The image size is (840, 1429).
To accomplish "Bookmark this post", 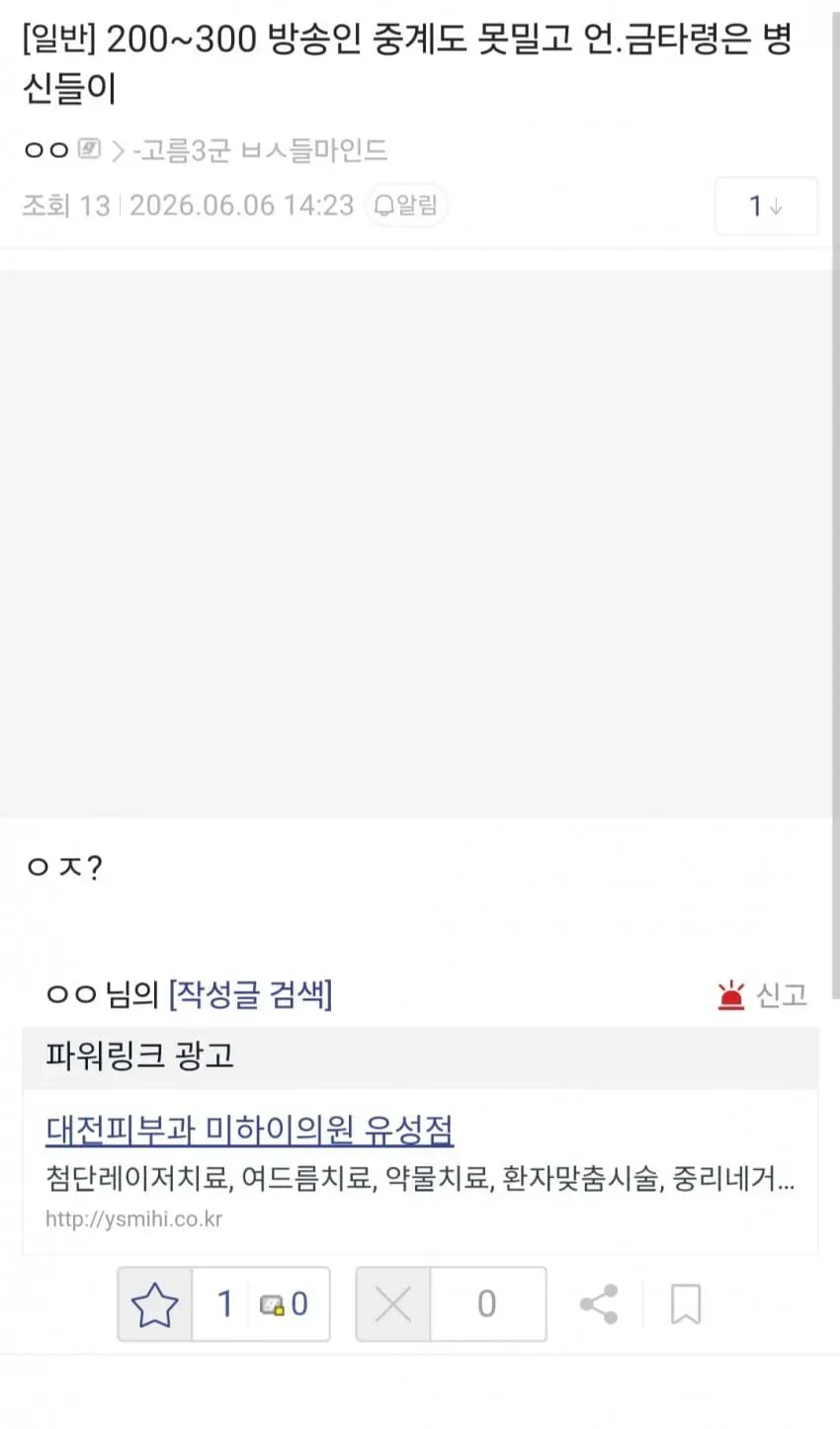I will [685, 1304].
